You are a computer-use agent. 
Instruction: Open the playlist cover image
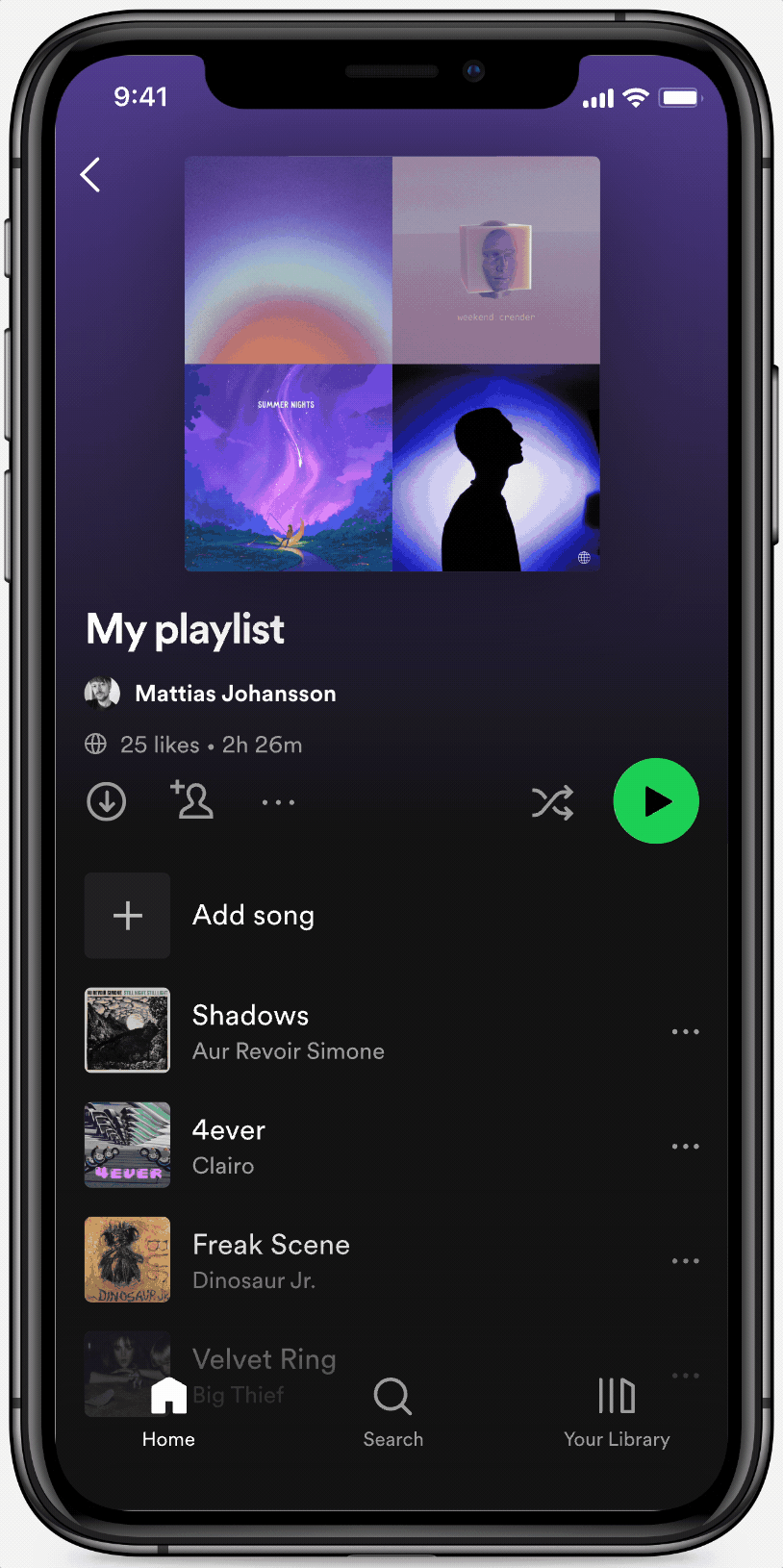pos(392,364)
